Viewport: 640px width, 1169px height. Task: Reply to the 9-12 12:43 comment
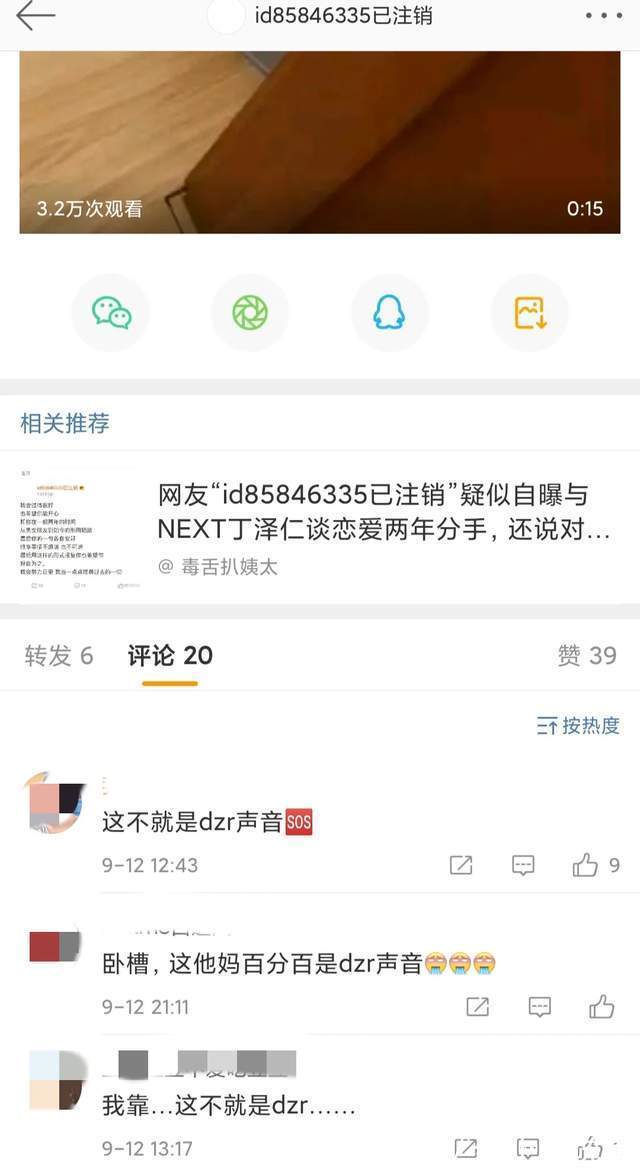tap(523, 865)
